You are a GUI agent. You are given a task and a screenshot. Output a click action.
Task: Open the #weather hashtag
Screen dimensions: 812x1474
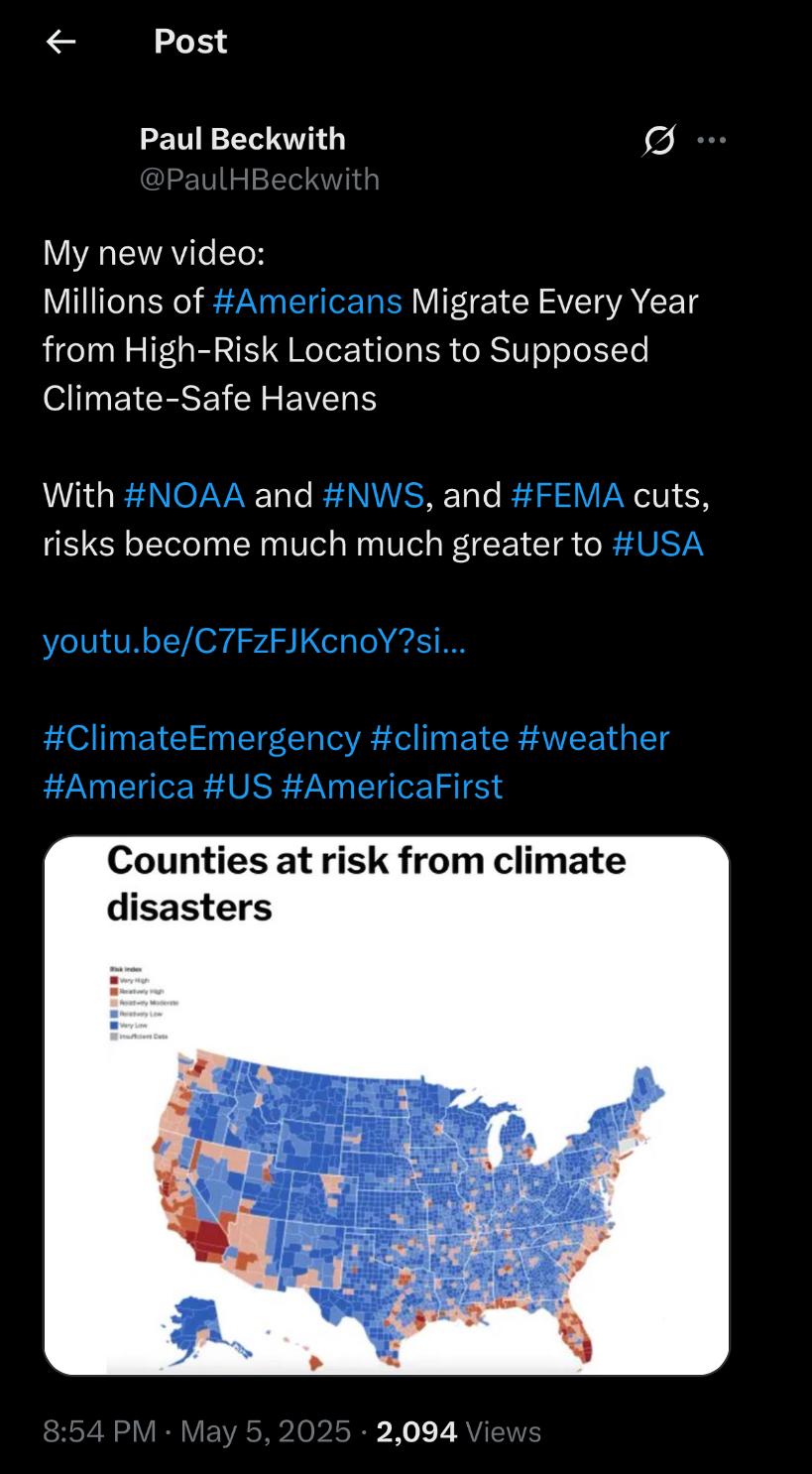594,738
